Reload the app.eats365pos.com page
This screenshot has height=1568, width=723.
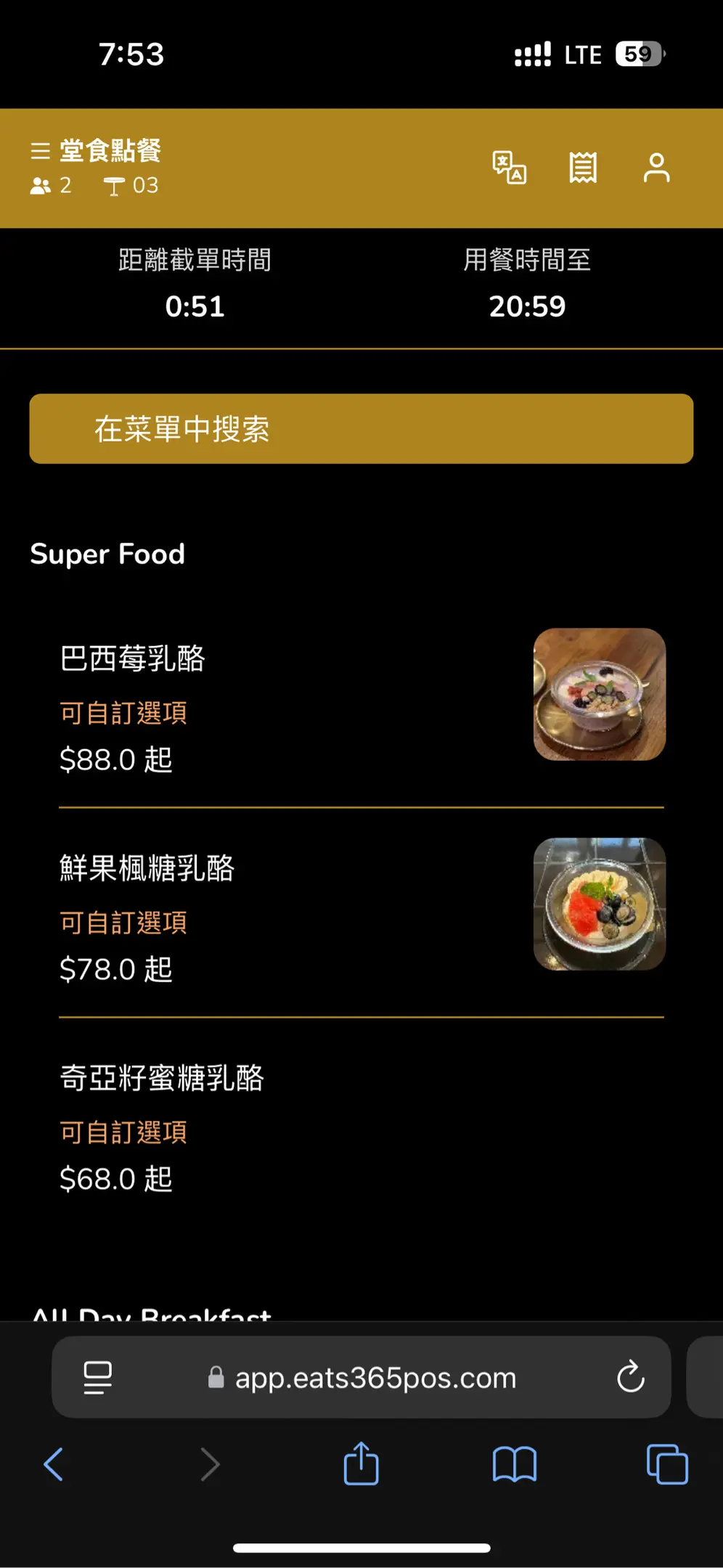630,1376
